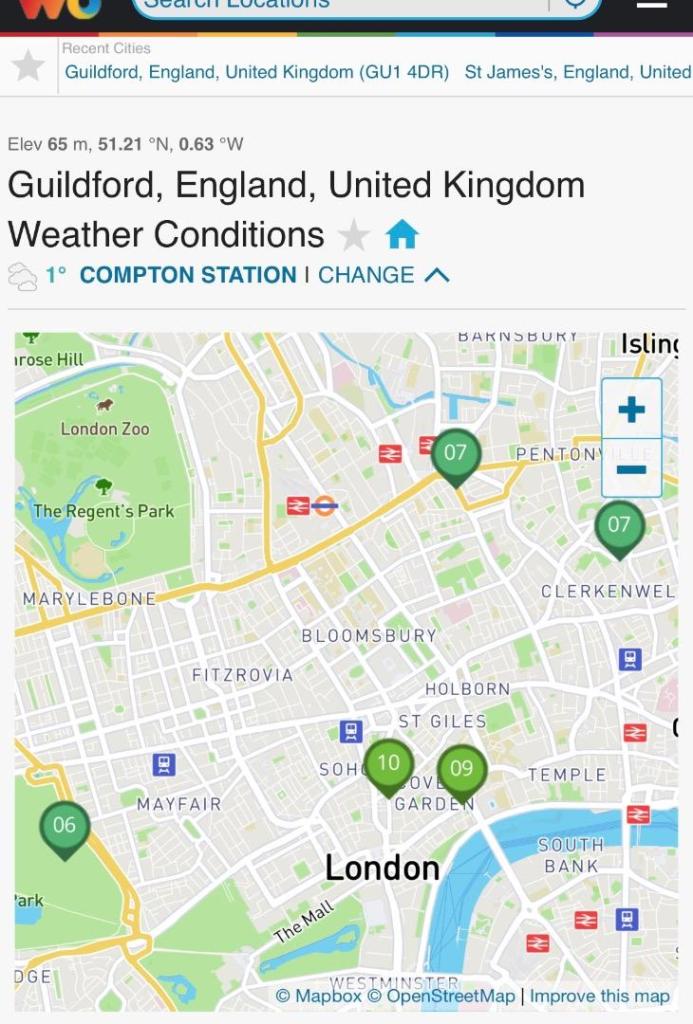Open recent city Guildford GU1 4DR
The width and height of the screenshot is (693, 1024).
point(257,72)
